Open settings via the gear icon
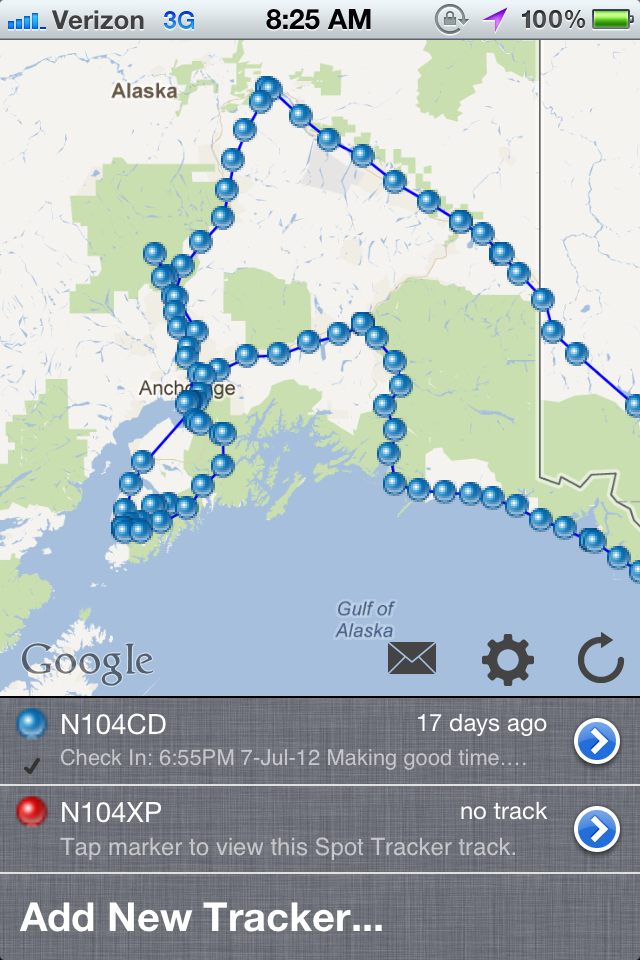Viewport: 640px width, 960px height. pos(508,659)
